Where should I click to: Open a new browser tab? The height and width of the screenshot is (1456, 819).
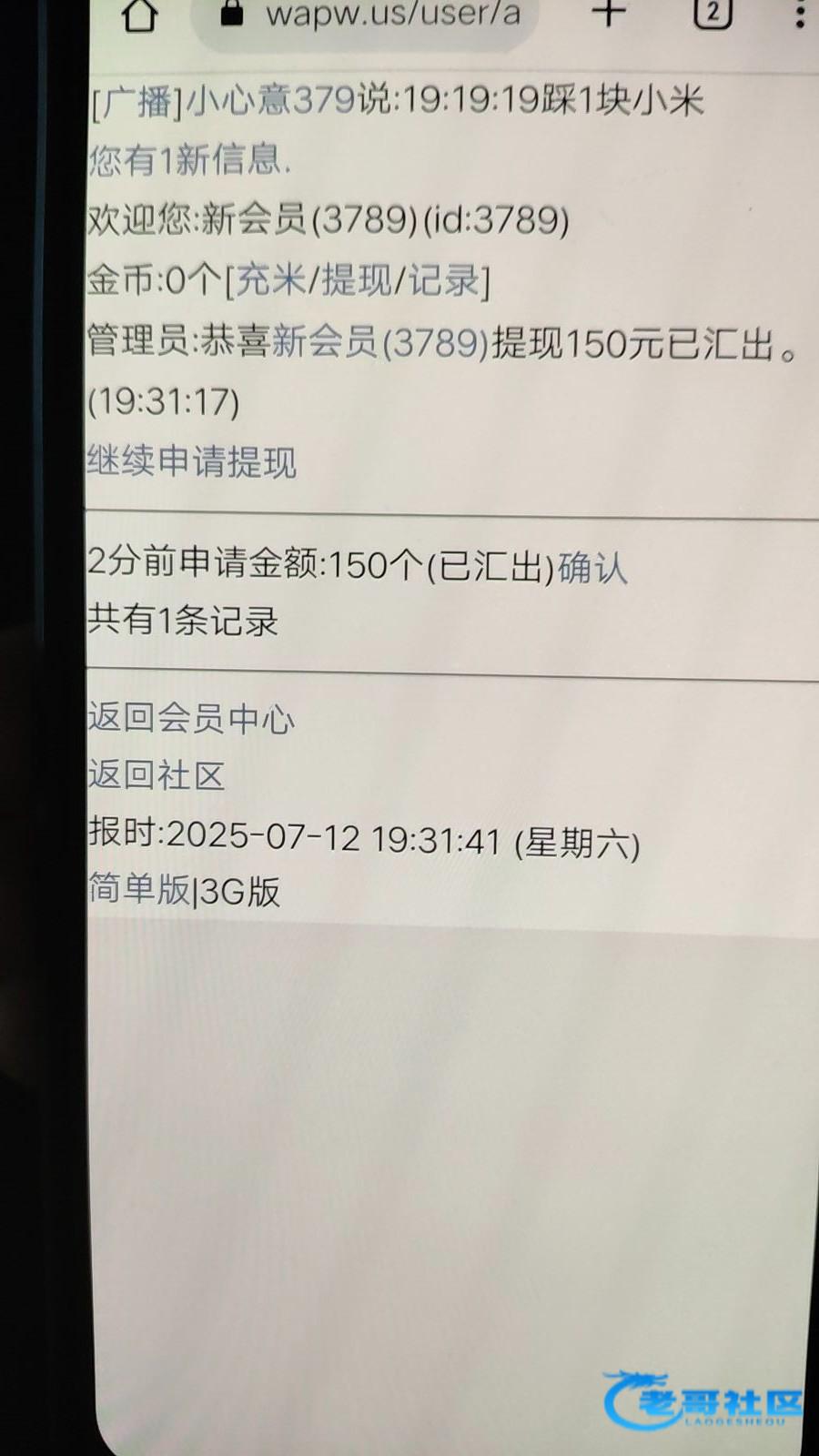pyautogui.click(x=609, y=13)
